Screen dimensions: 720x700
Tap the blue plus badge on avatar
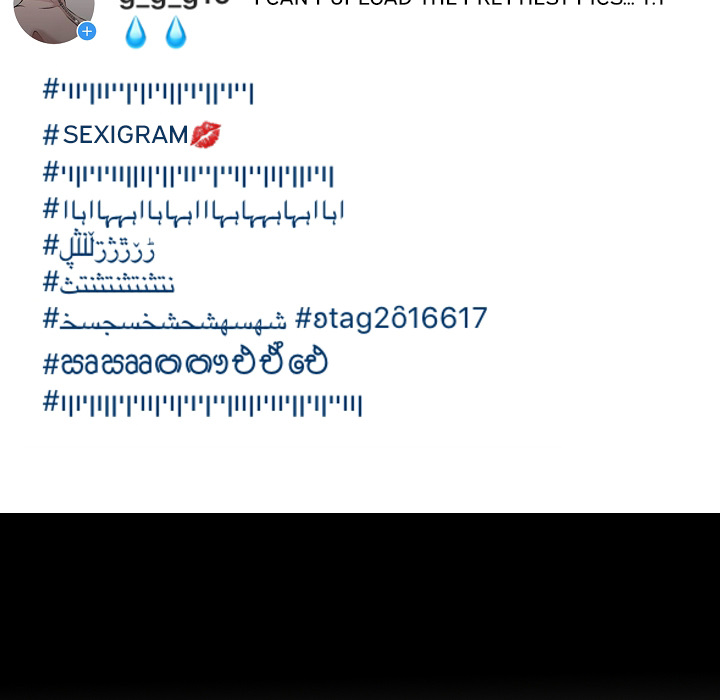point(87,32)
